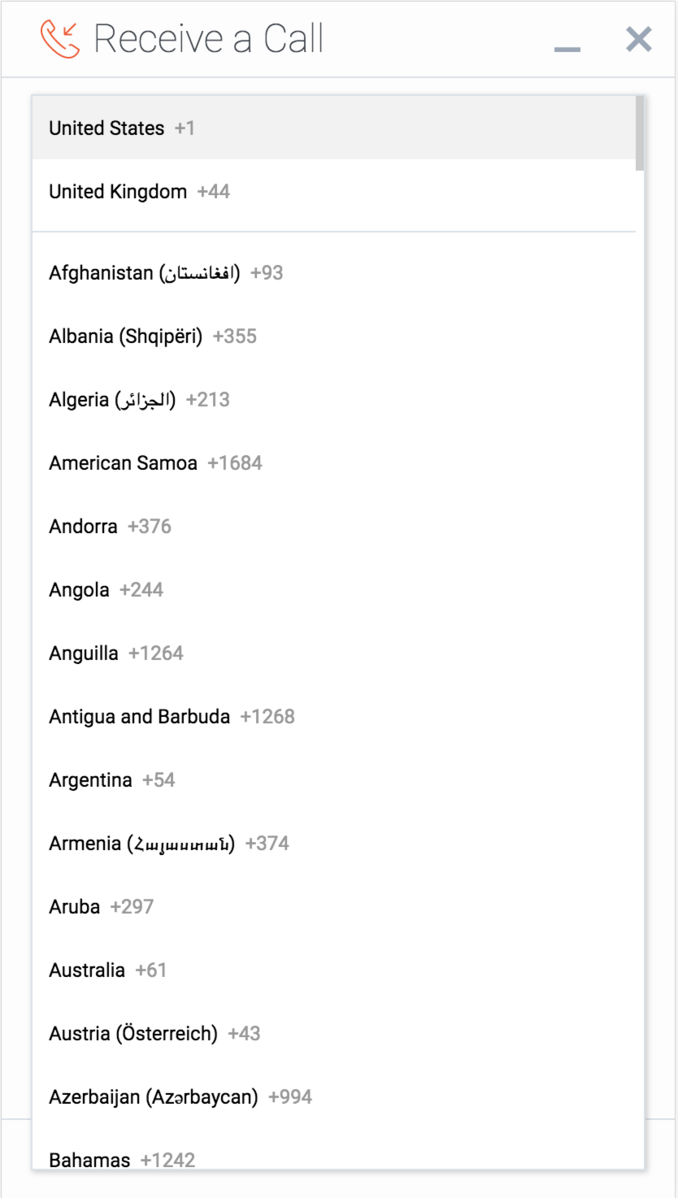
Task: Select Austria (Österreich) +43
Action: click(334, 1034)
